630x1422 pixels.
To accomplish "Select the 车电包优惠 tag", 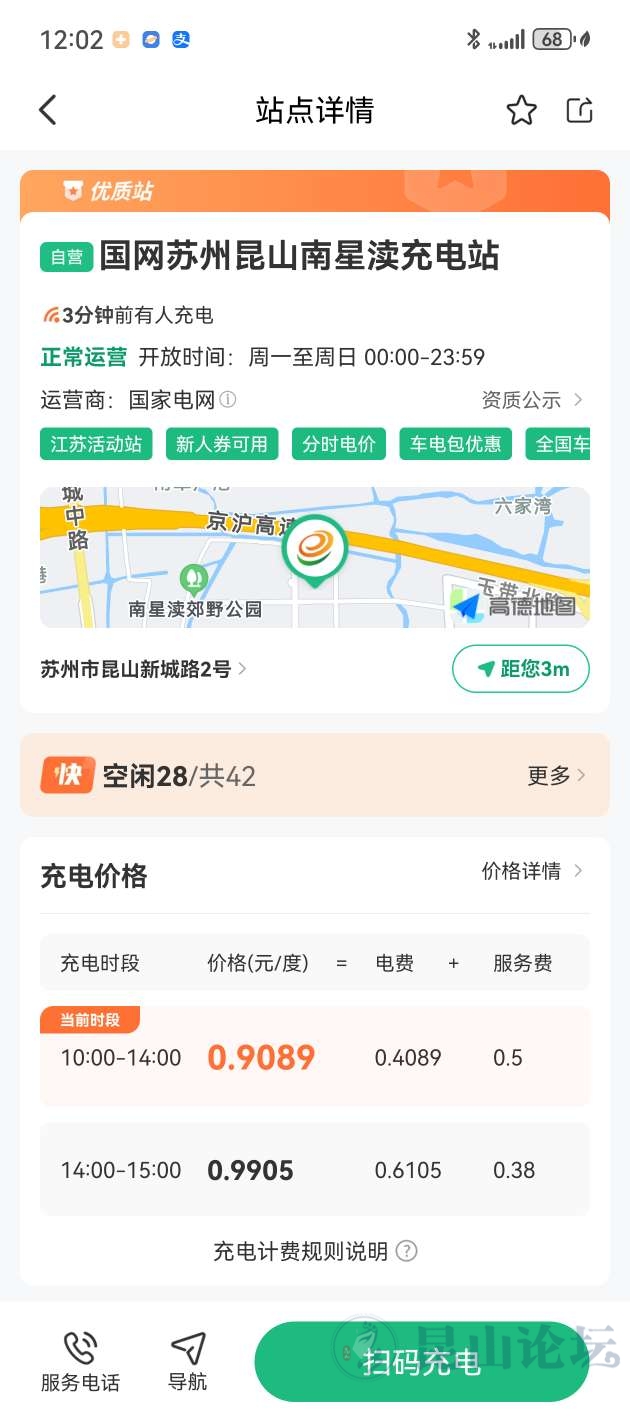I will [456, 444].
